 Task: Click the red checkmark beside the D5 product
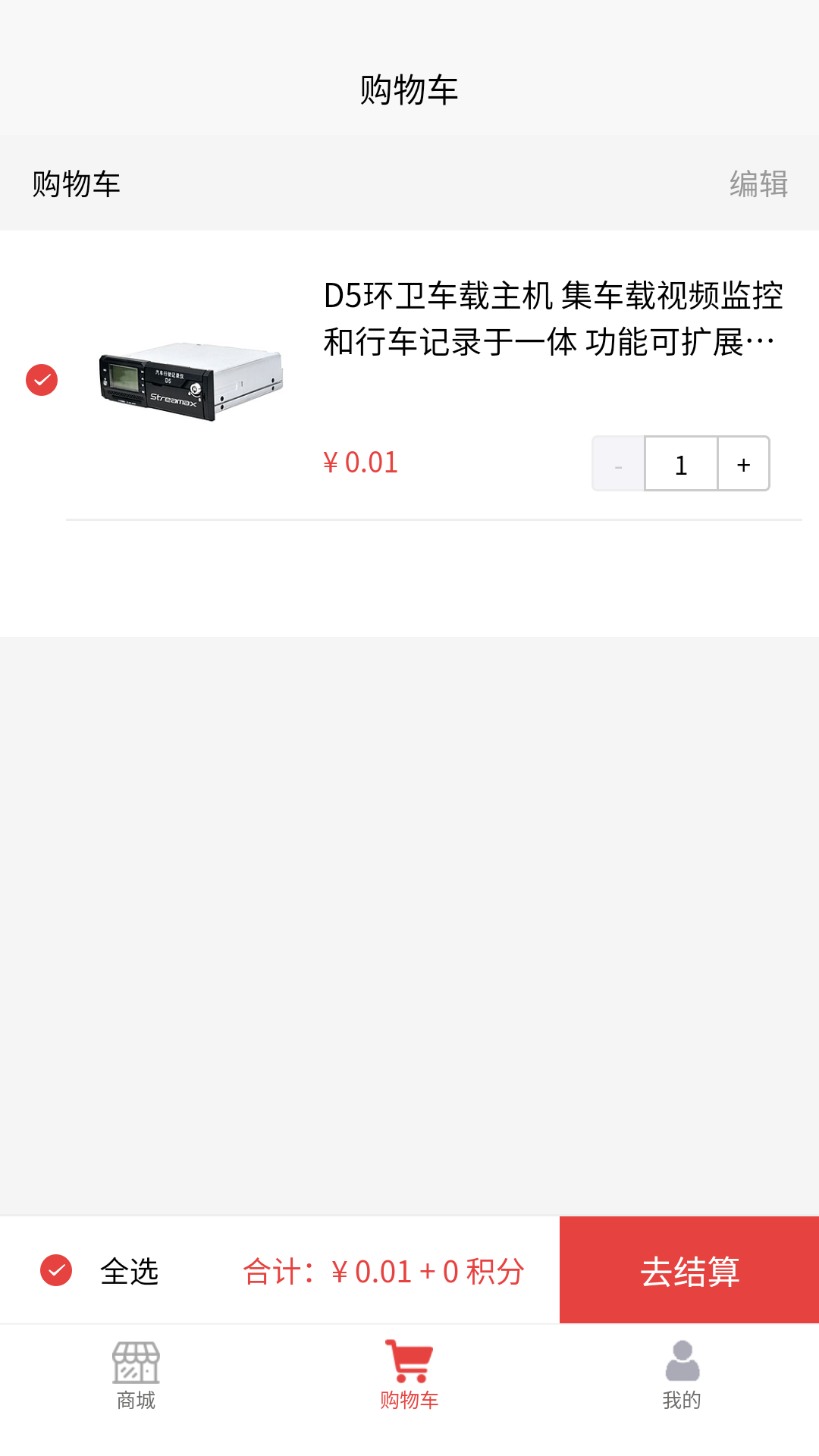[x=43, y=380]
